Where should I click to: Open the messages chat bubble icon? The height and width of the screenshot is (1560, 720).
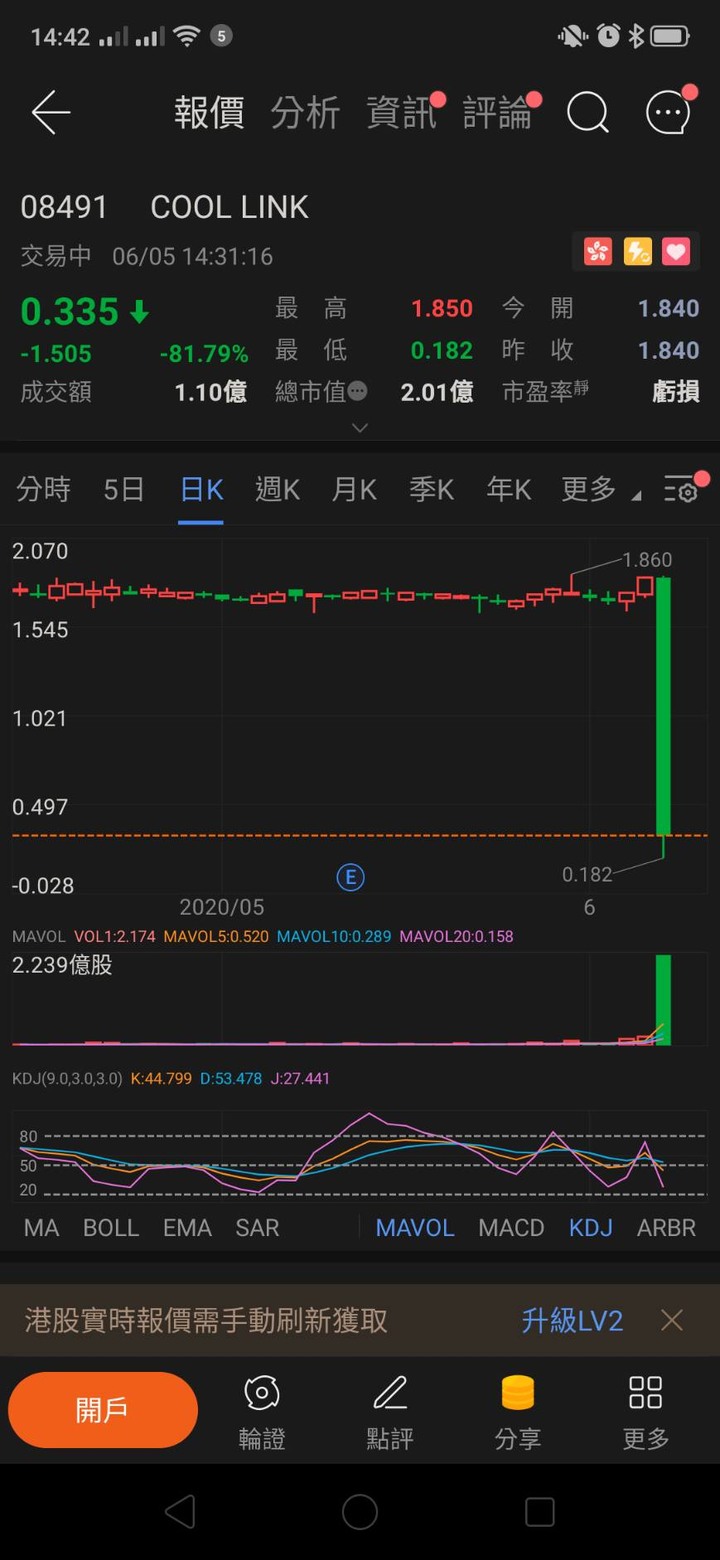[669, 113]
